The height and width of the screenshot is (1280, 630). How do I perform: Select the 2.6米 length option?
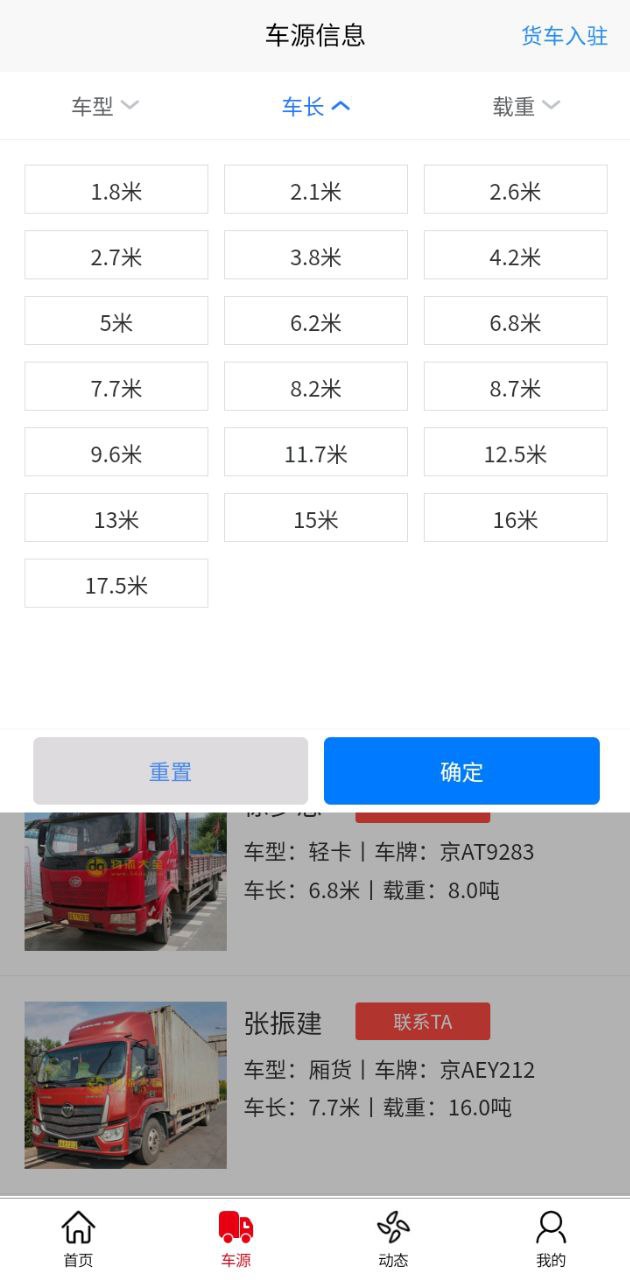point(515,190)
